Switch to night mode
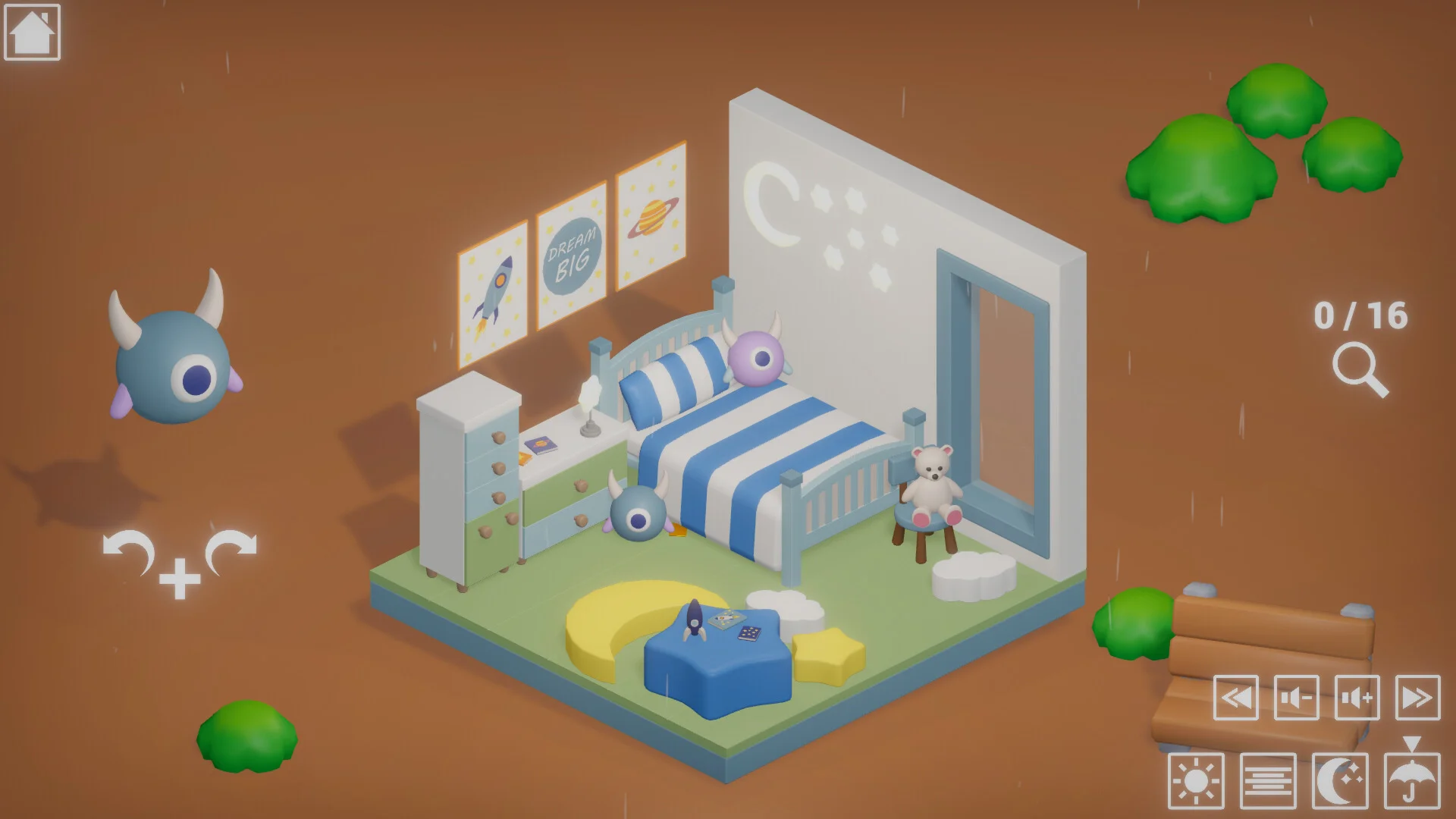1456x819 pixels. coord(1339,780)
